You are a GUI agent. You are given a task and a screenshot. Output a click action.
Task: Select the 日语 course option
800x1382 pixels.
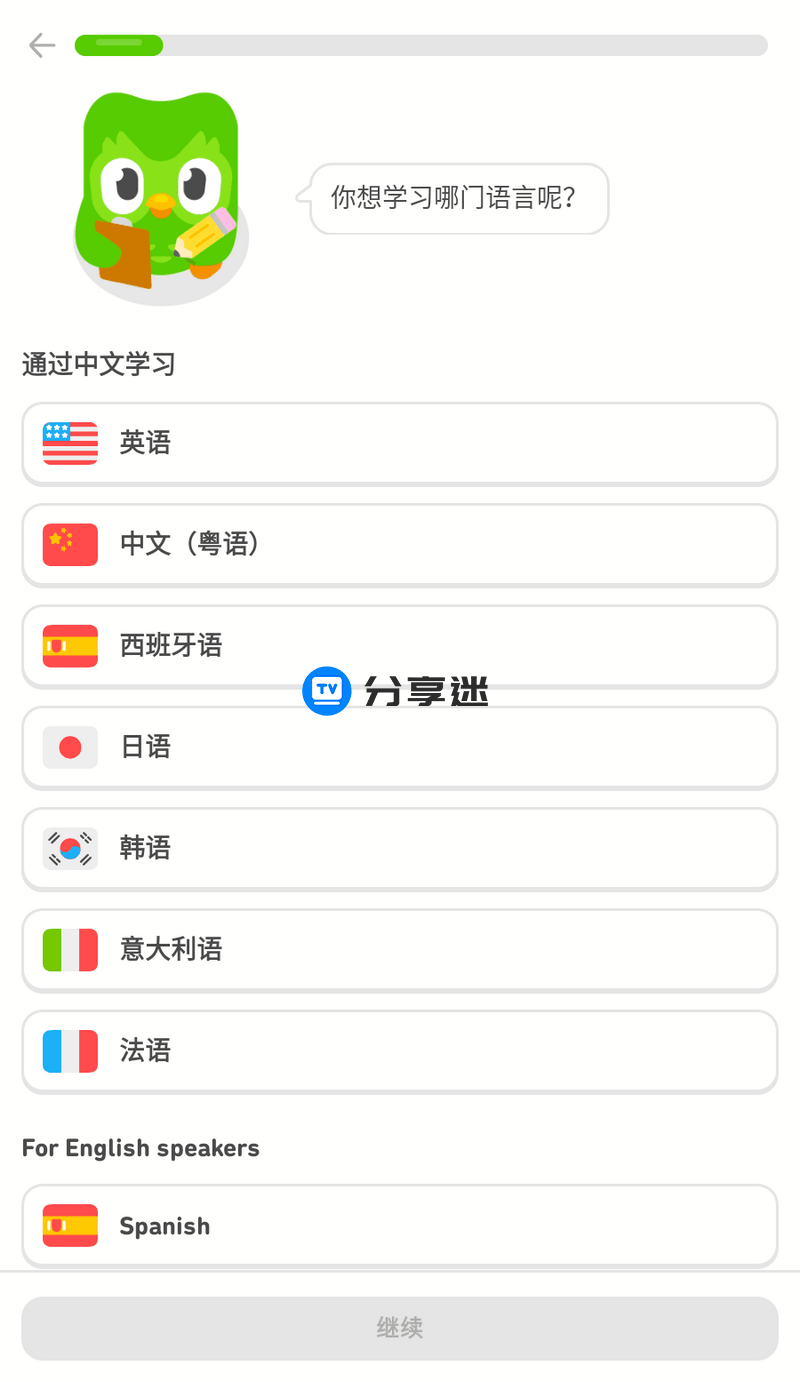pyautogui.click(x=400, y=747)
